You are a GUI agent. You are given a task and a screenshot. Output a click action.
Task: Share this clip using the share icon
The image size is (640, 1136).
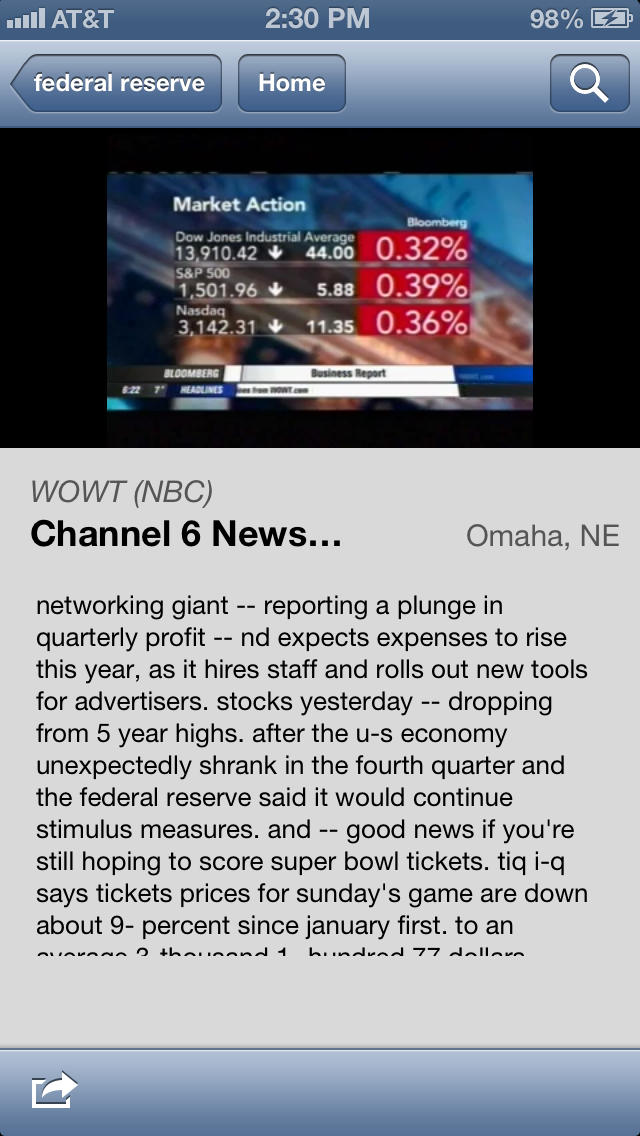54,1089
